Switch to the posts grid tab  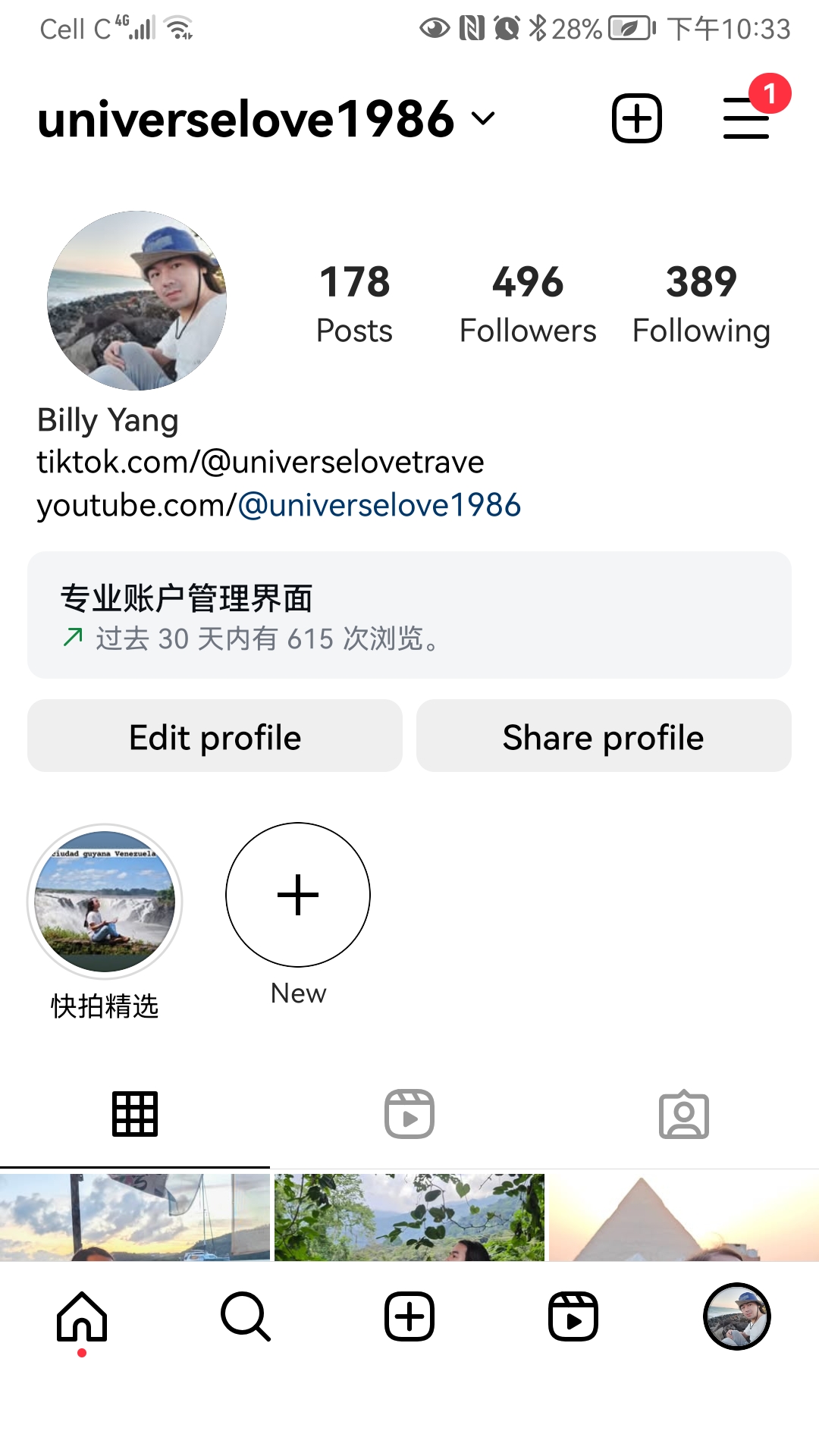135,1114
